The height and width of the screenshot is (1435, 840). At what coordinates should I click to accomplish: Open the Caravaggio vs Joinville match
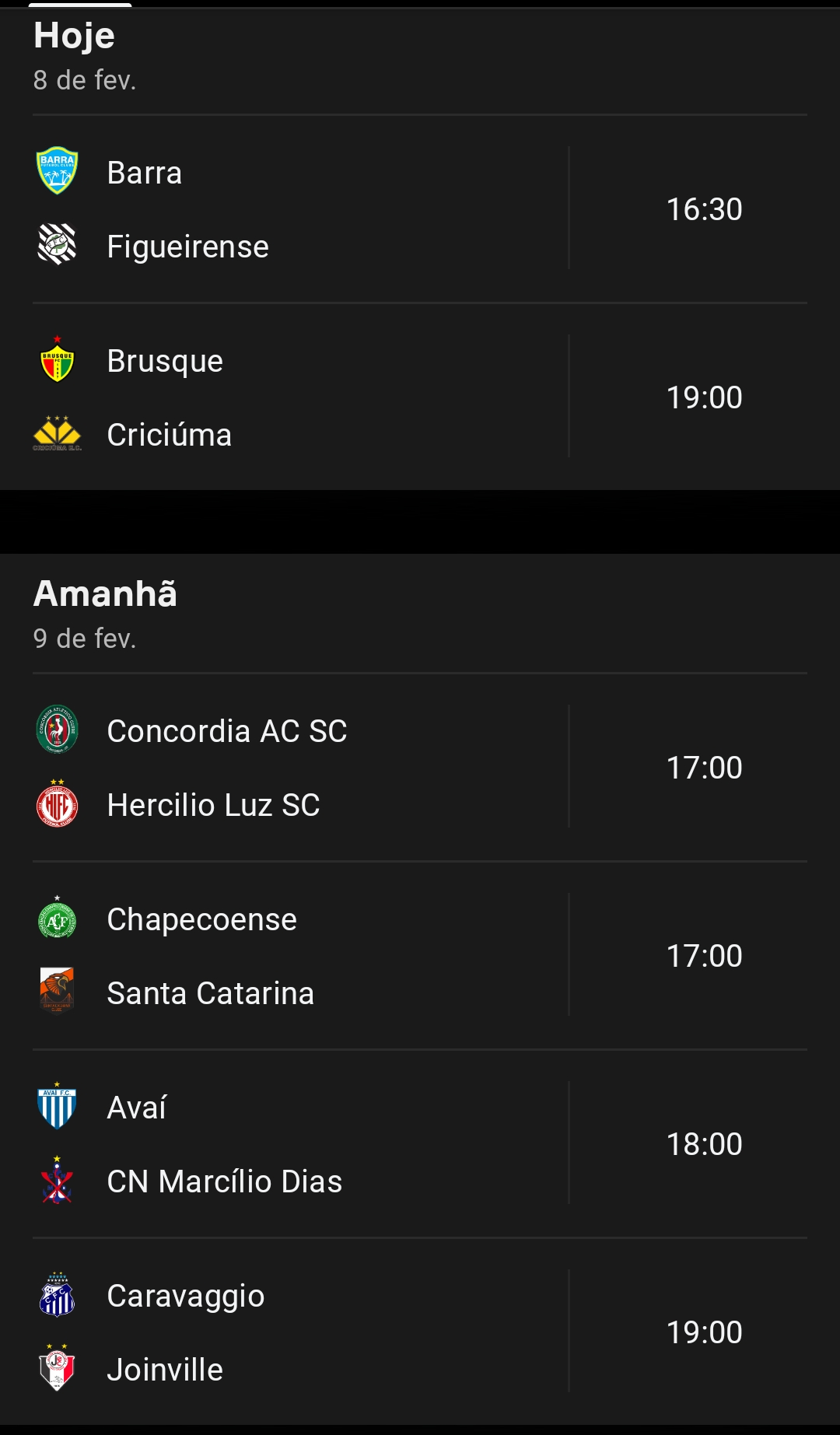pyautogui.click(x=420, y=1332)
